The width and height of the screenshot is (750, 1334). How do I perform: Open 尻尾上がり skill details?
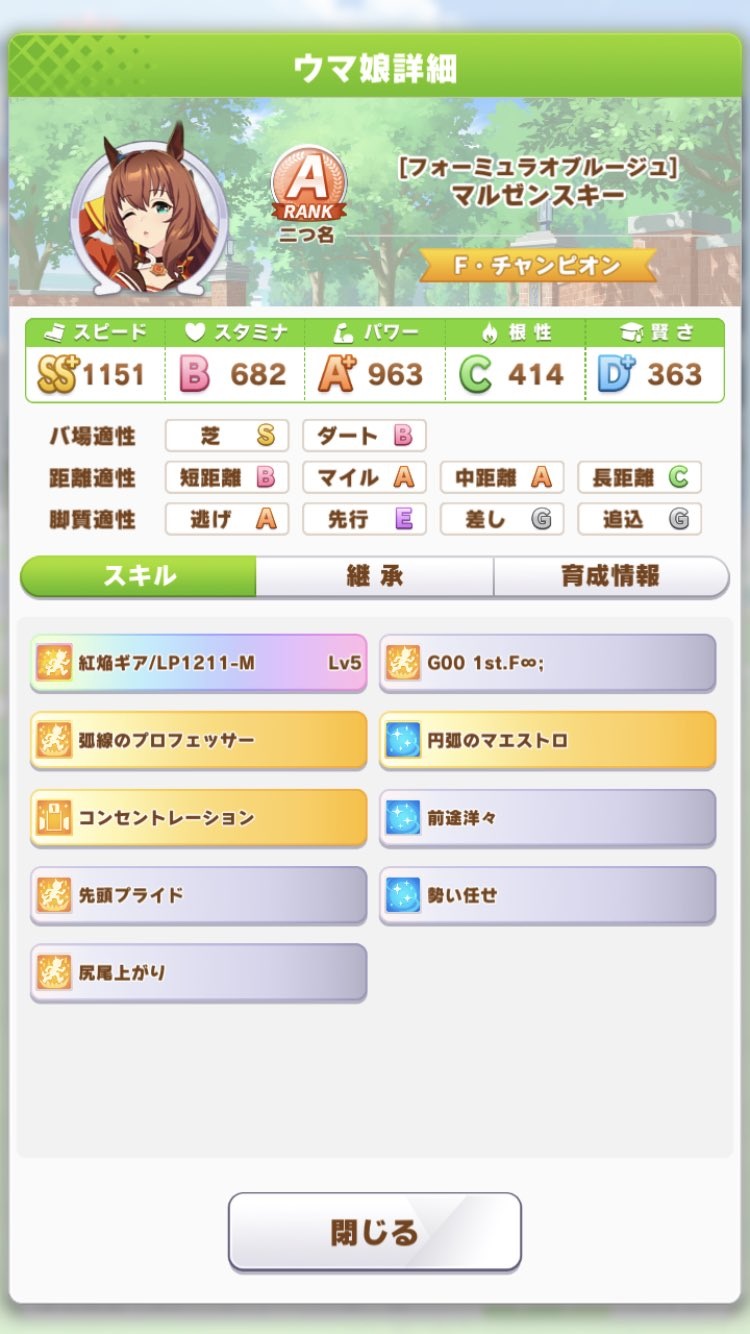point(199,972)
